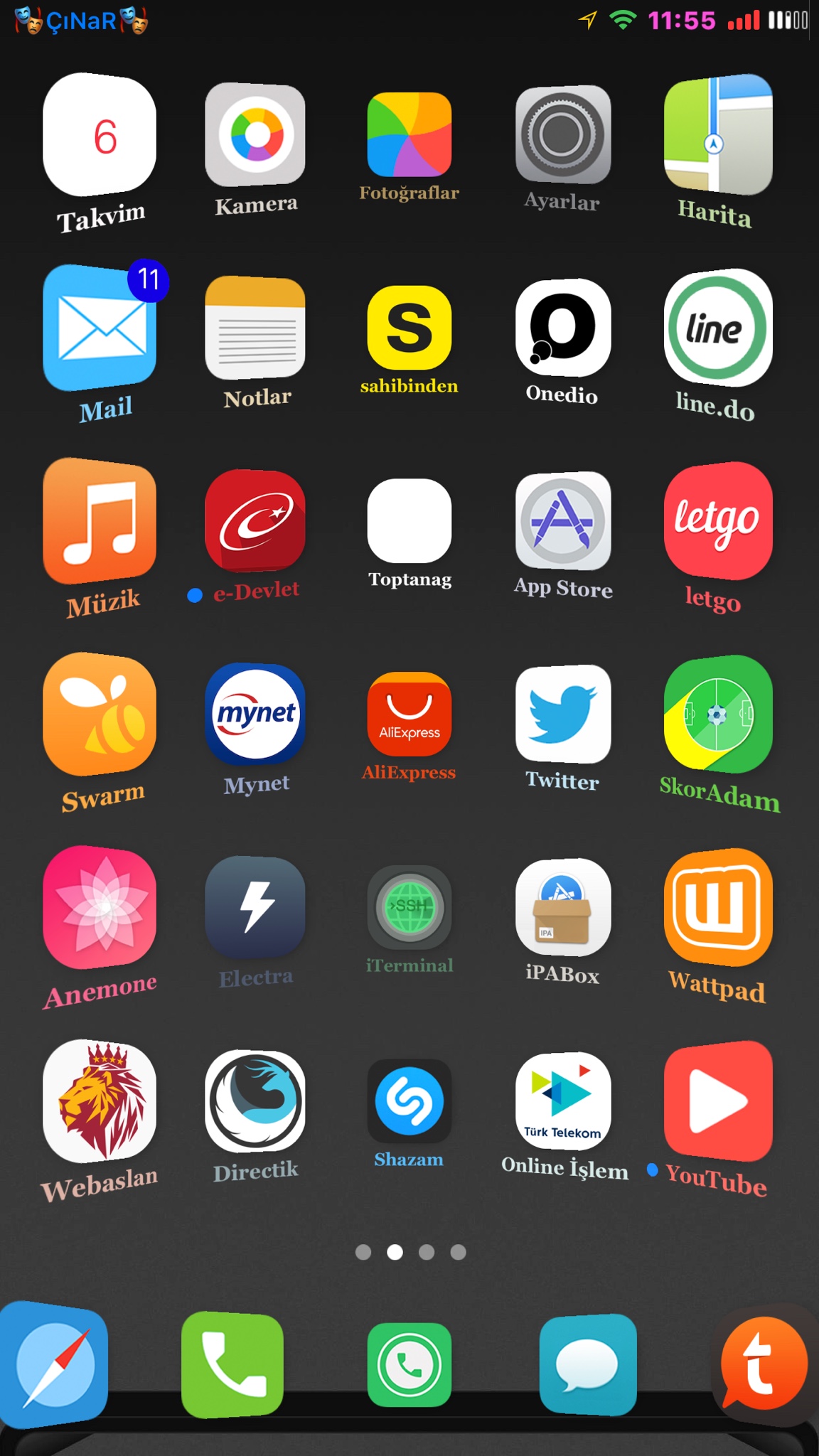Open Türk Telekom Online İşlem

[562, 1101]
